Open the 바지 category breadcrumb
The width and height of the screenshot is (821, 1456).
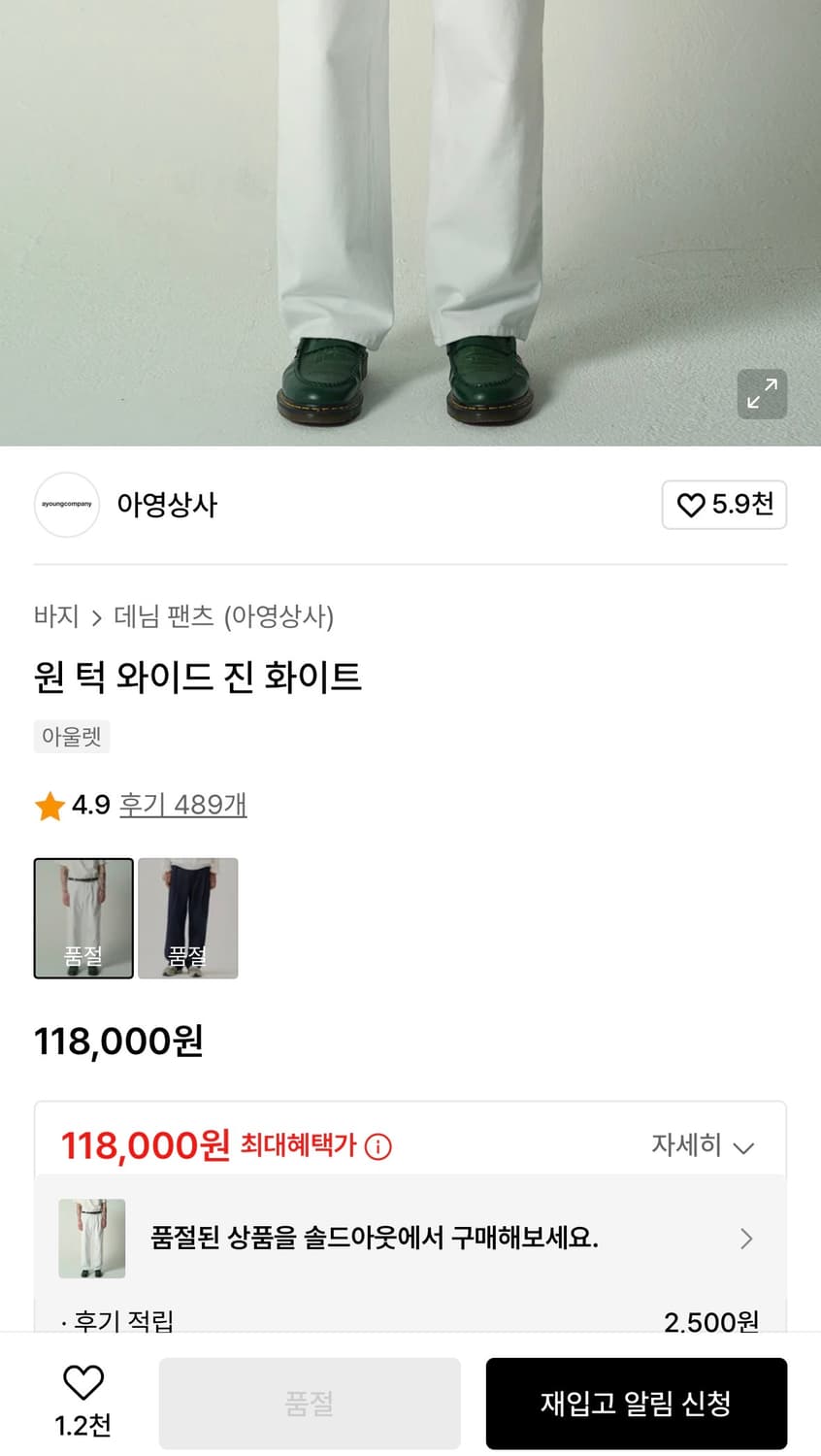click(53, 618)
